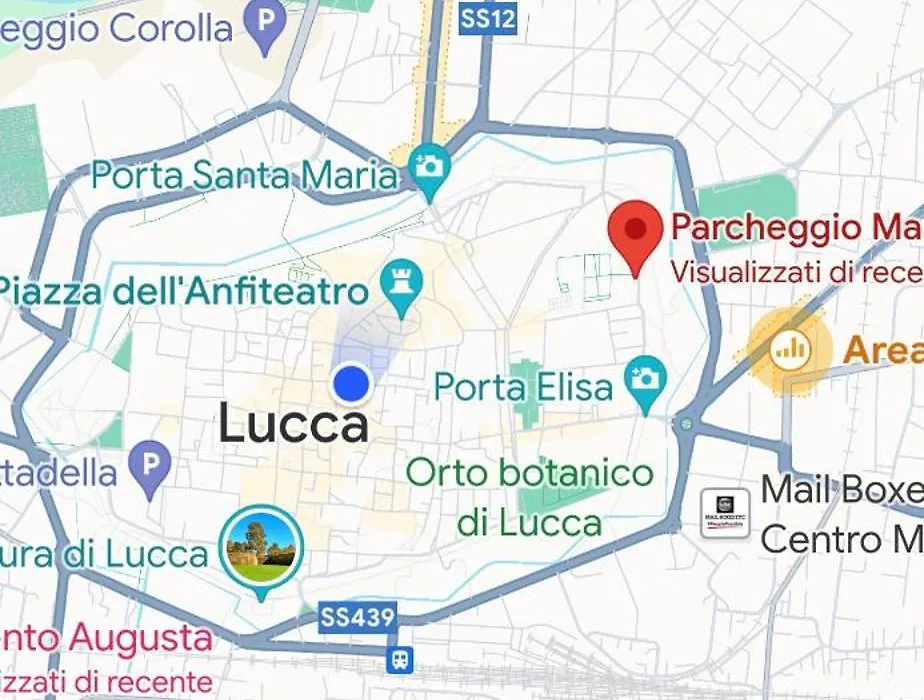
Task: Tap the orange busy area marker
Action: 790,348
